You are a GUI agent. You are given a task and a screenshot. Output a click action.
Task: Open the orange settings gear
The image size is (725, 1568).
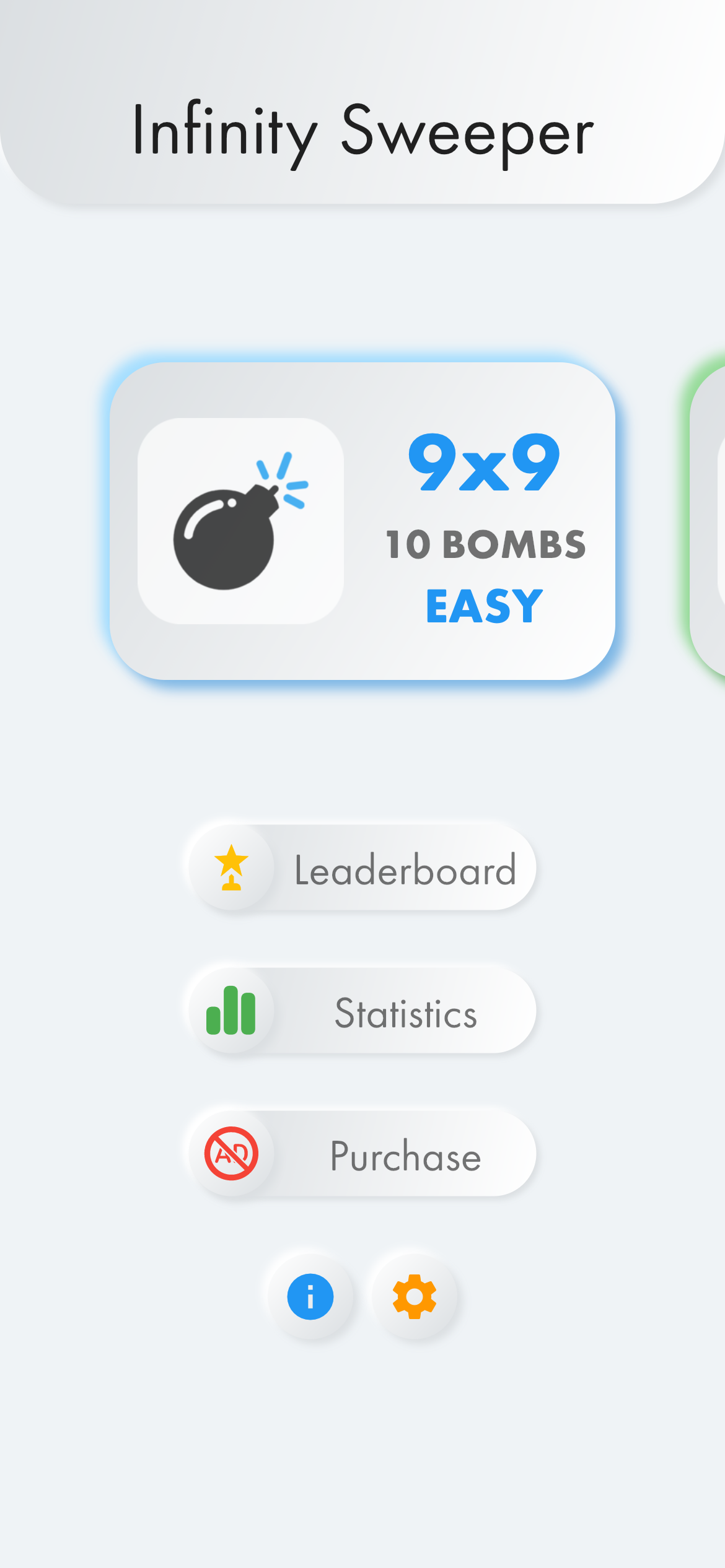pos(415,1296)
